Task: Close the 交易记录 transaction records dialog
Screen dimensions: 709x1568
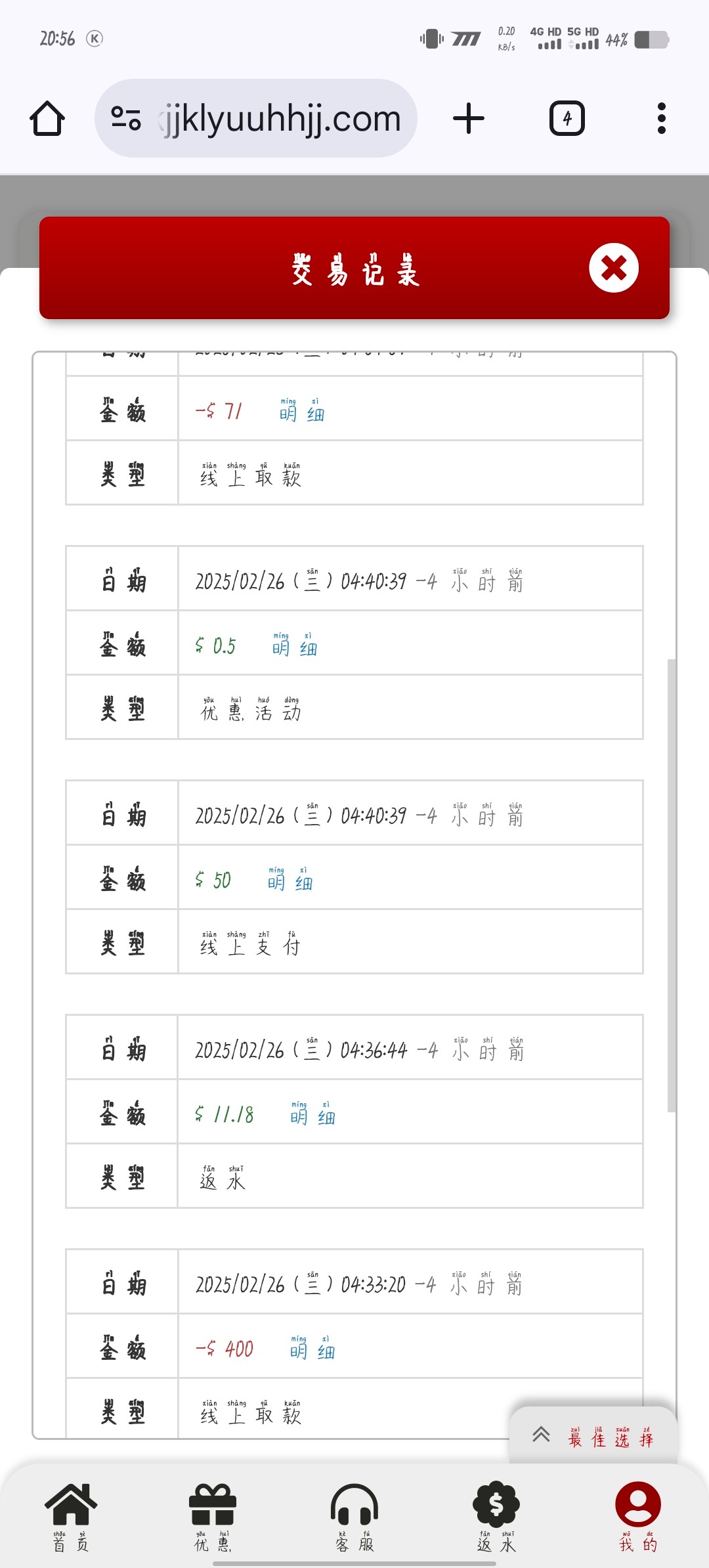Action: coord(614,268)
